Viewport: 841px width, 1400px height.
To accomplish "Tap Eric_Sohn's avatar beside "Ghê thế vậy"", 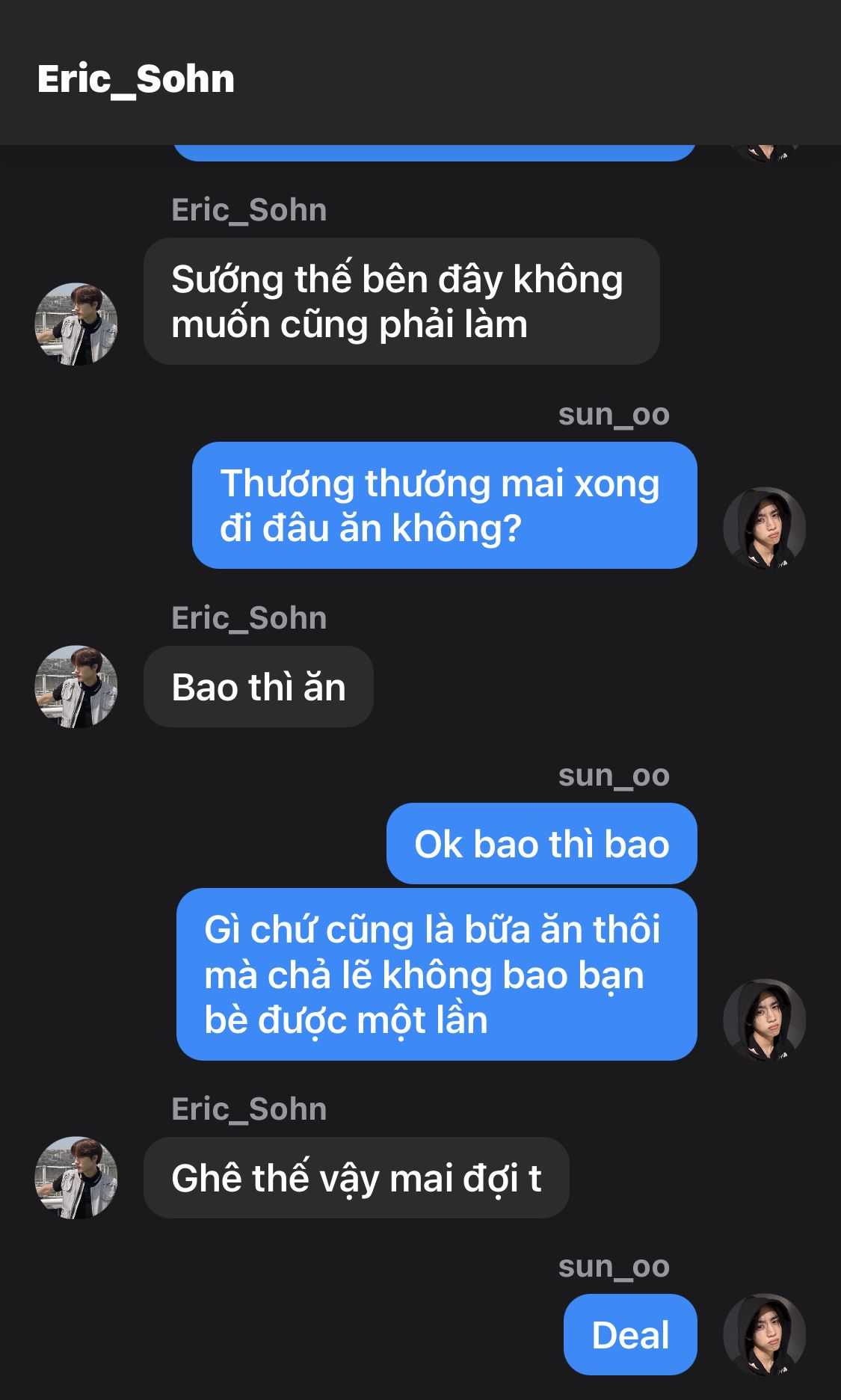I will (76, 1178).
